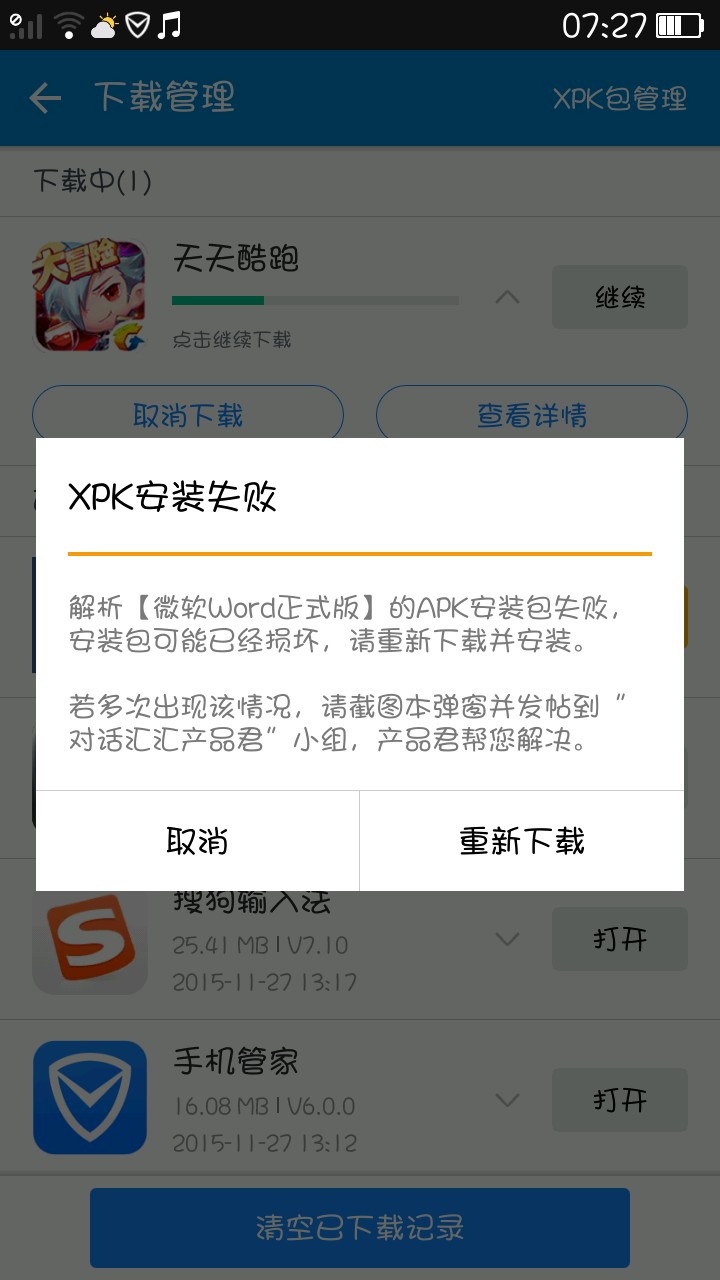Collapse the chevron next to 天天酷跑
This screenshot has height=1280, width=720.
coord(508,297)
